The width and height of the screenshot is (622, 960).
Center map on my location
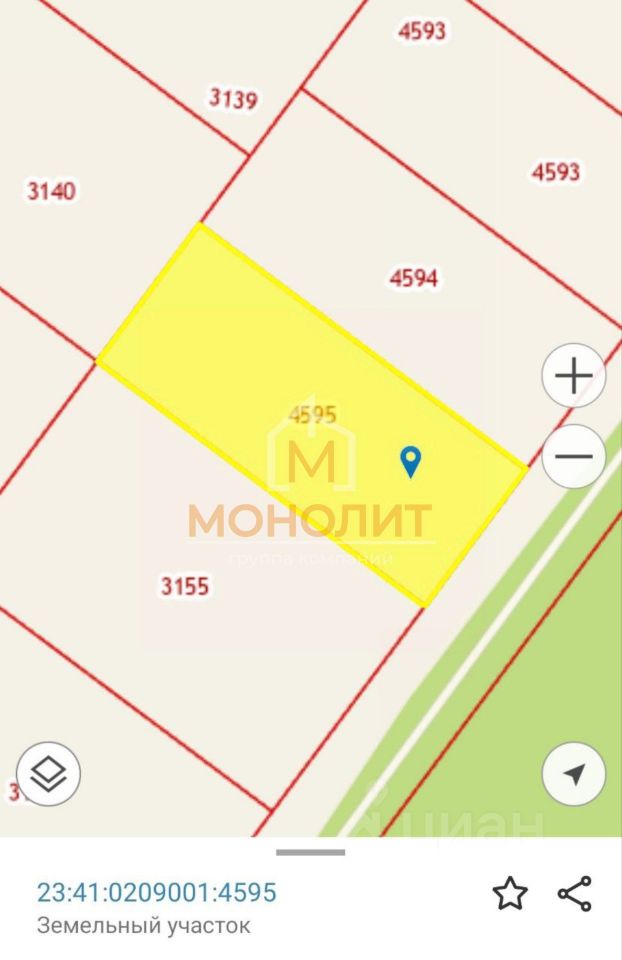point(574,774)
